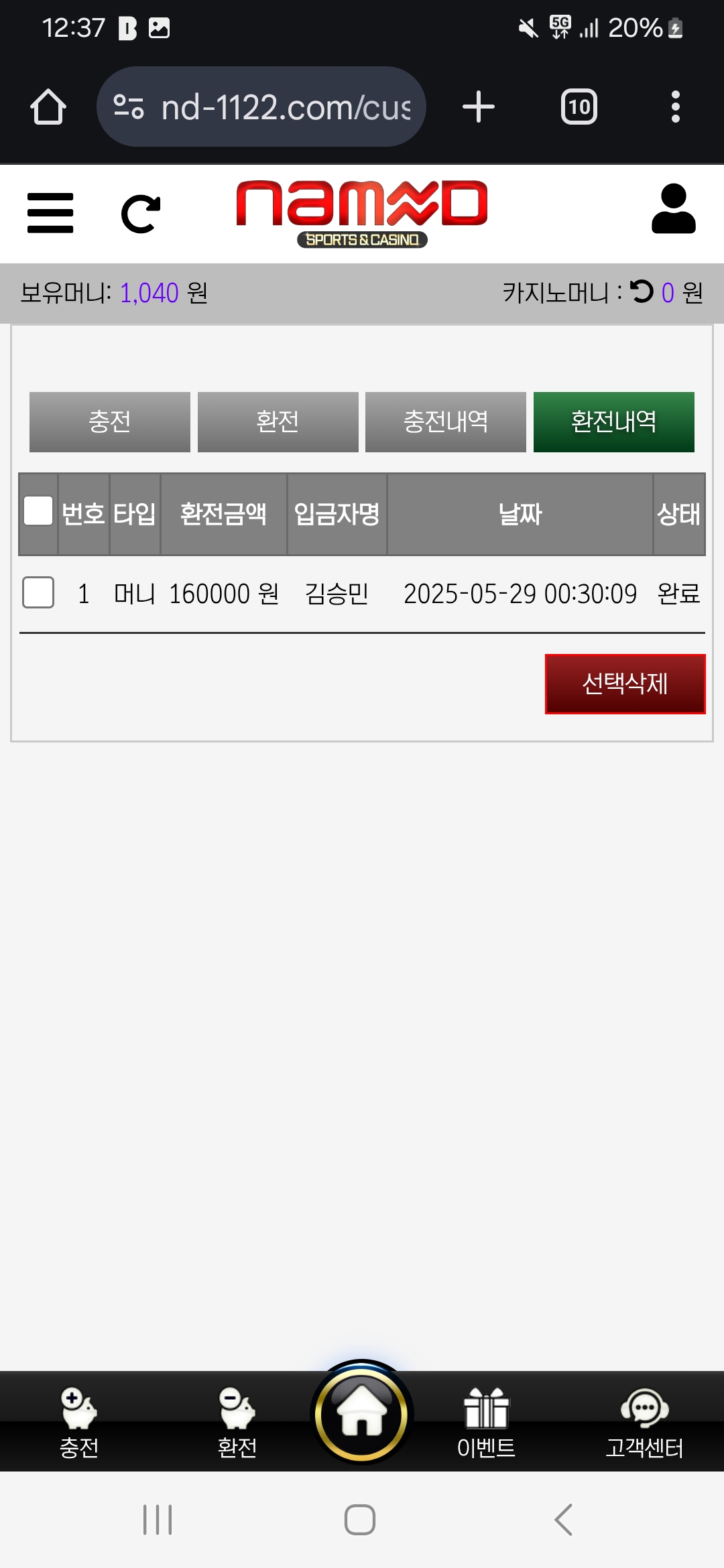724x1568 pixels.
Task: Select the 환전내역 tab
Action: coord(613,422)
